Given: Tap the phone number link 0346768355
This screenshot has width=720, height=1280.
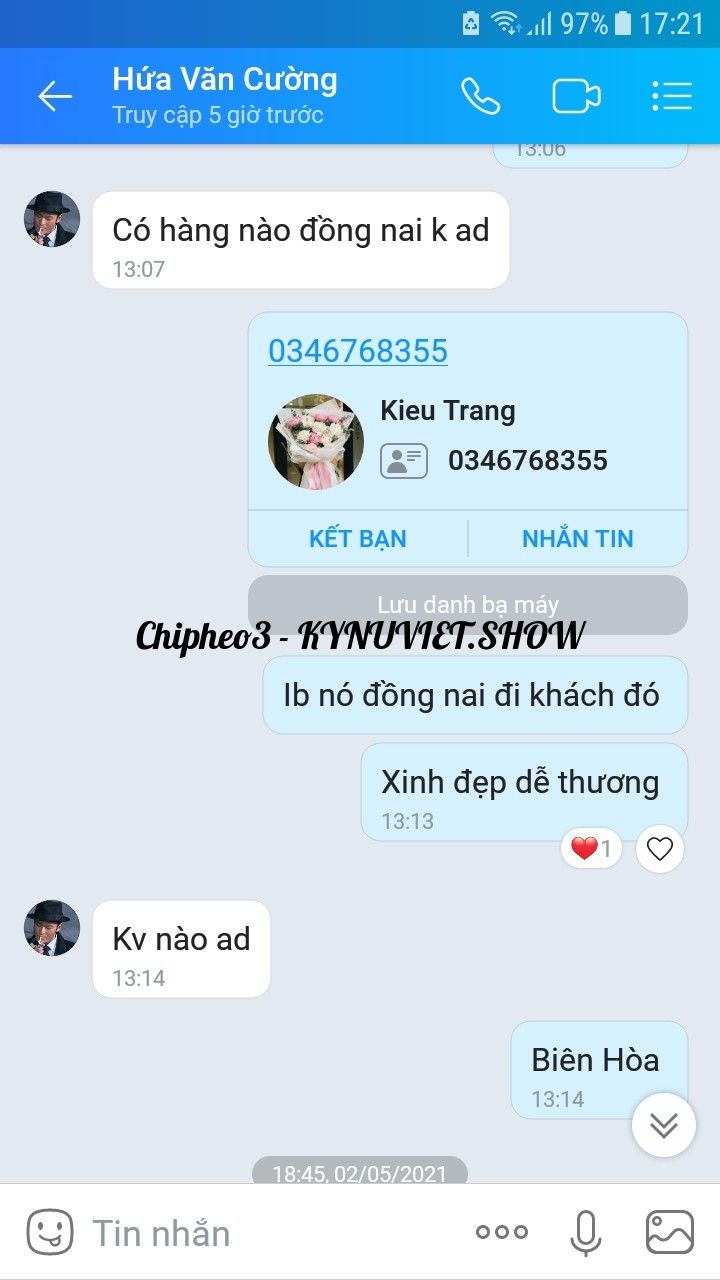Looking at the screenshot, I should (358, 351).
